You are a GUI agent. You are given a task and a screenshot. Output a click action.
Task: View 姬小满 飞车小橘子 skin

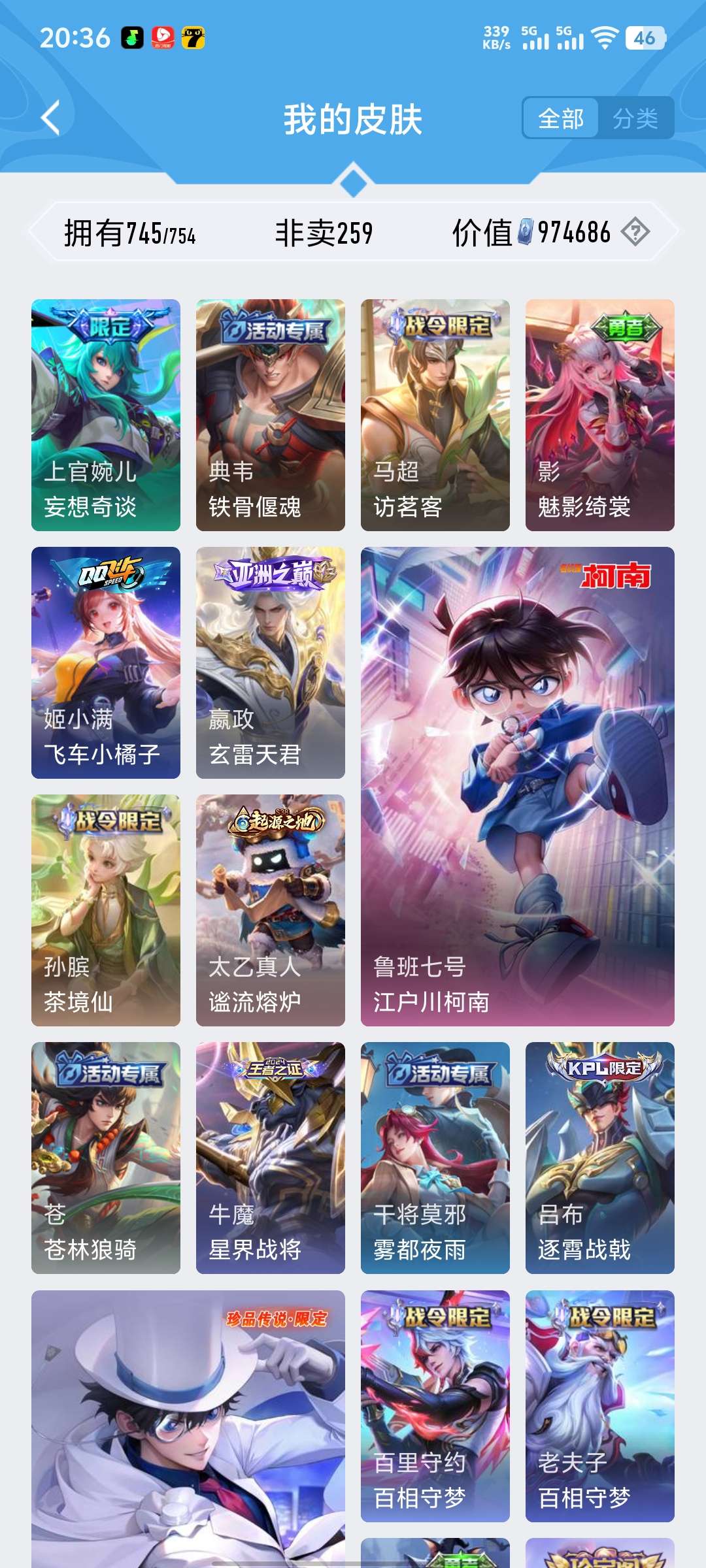(x=106, y=662)
